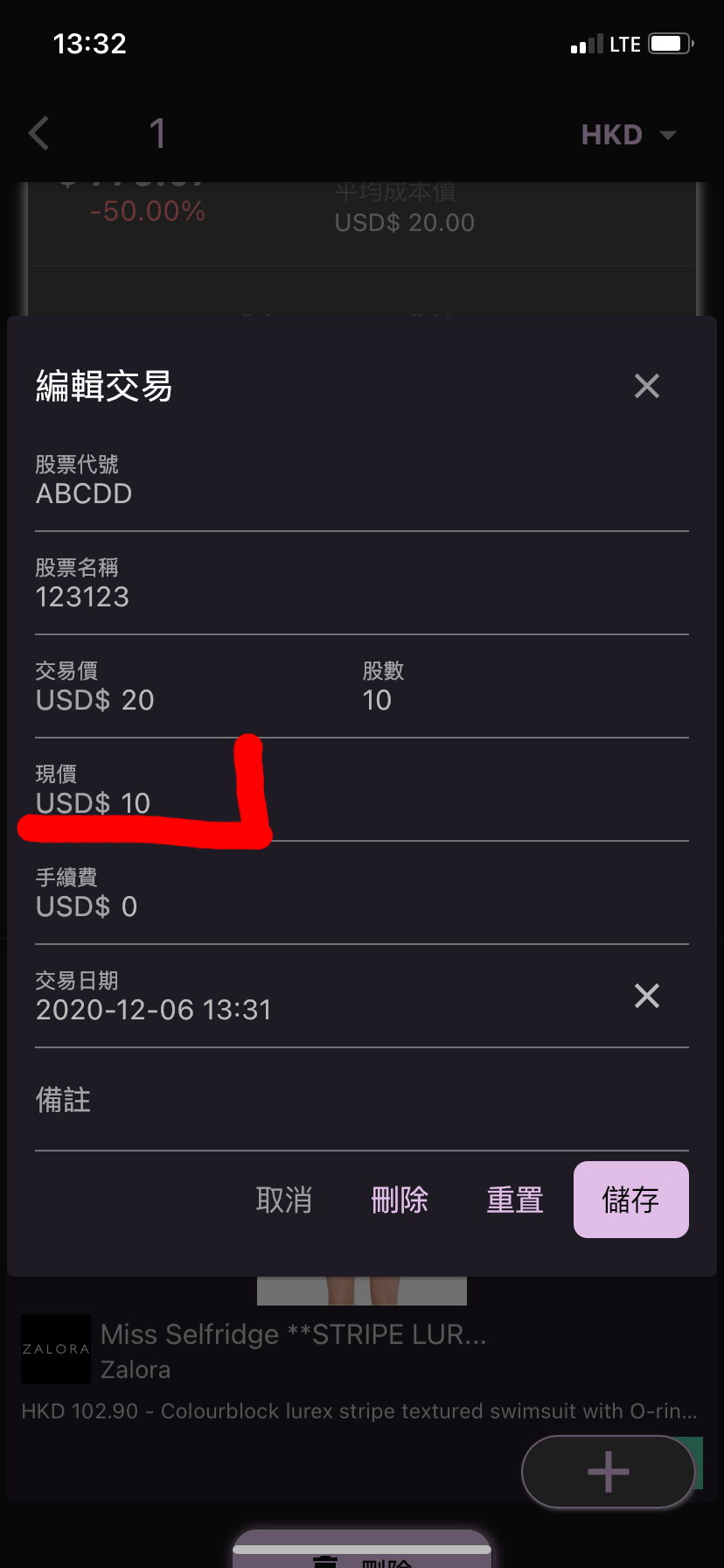The width and height of the screenshot is (724, 1568).
Task: Open the HKD currency dropdown
Action: tap(629, 135)
